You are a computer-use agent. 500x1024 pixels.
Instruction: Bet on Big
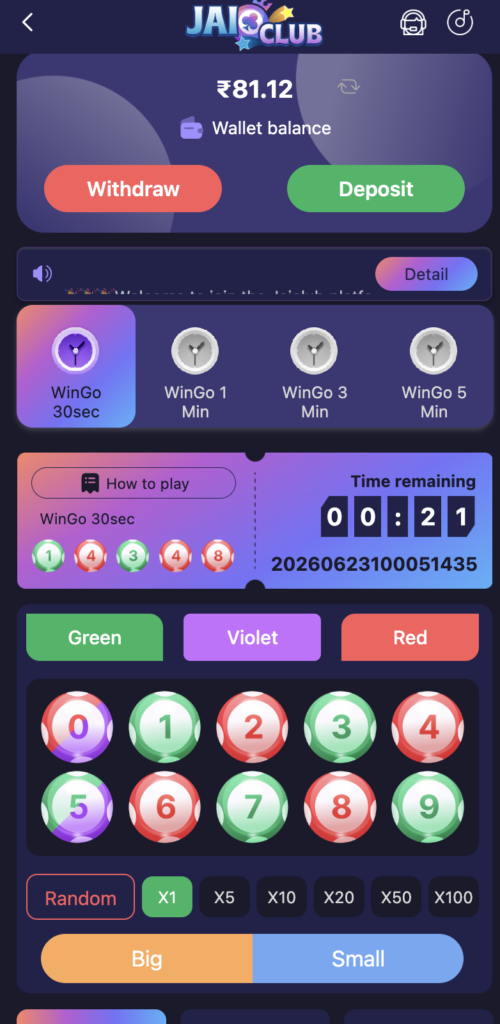click(147, 959)
